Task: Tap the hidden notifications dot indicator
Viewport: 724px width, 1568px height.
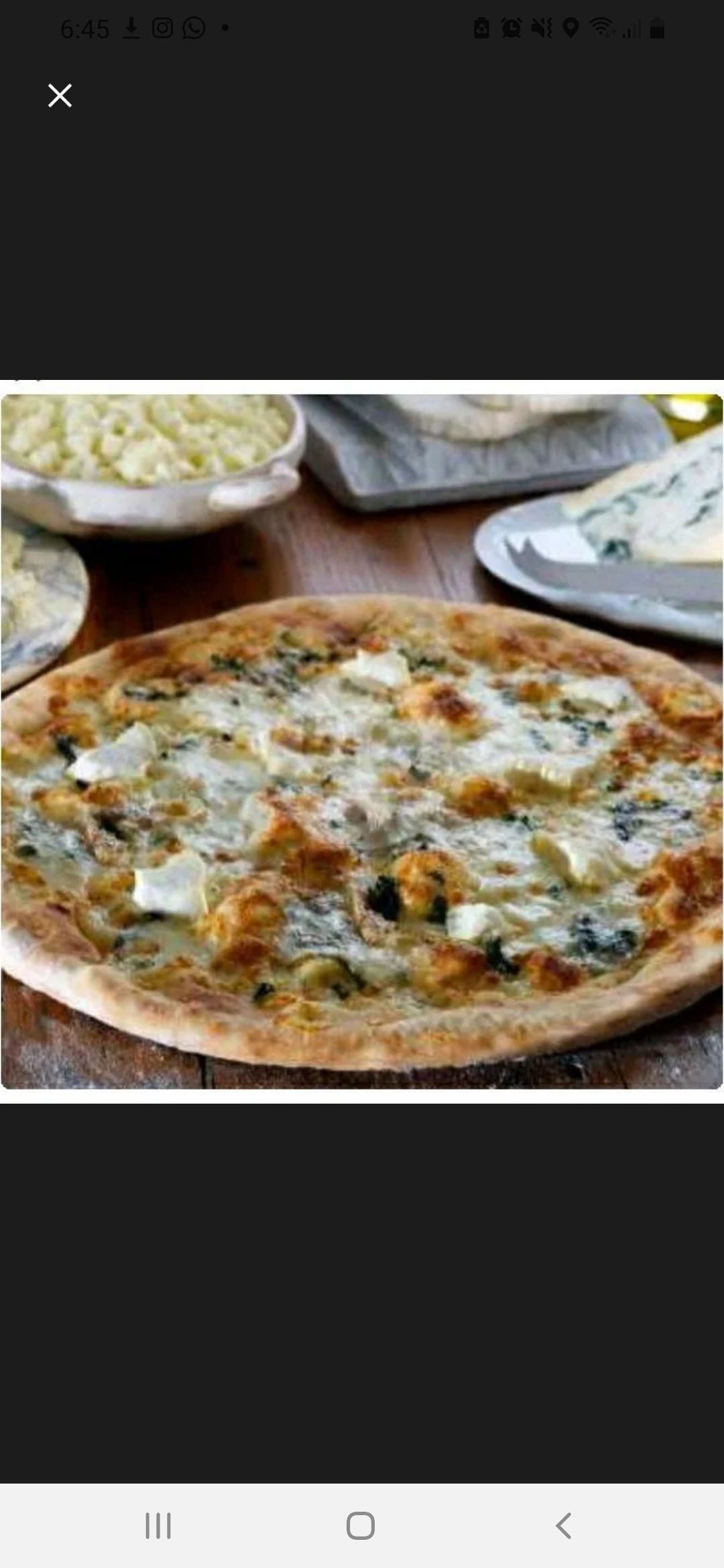Action: [x=225, y=29]
